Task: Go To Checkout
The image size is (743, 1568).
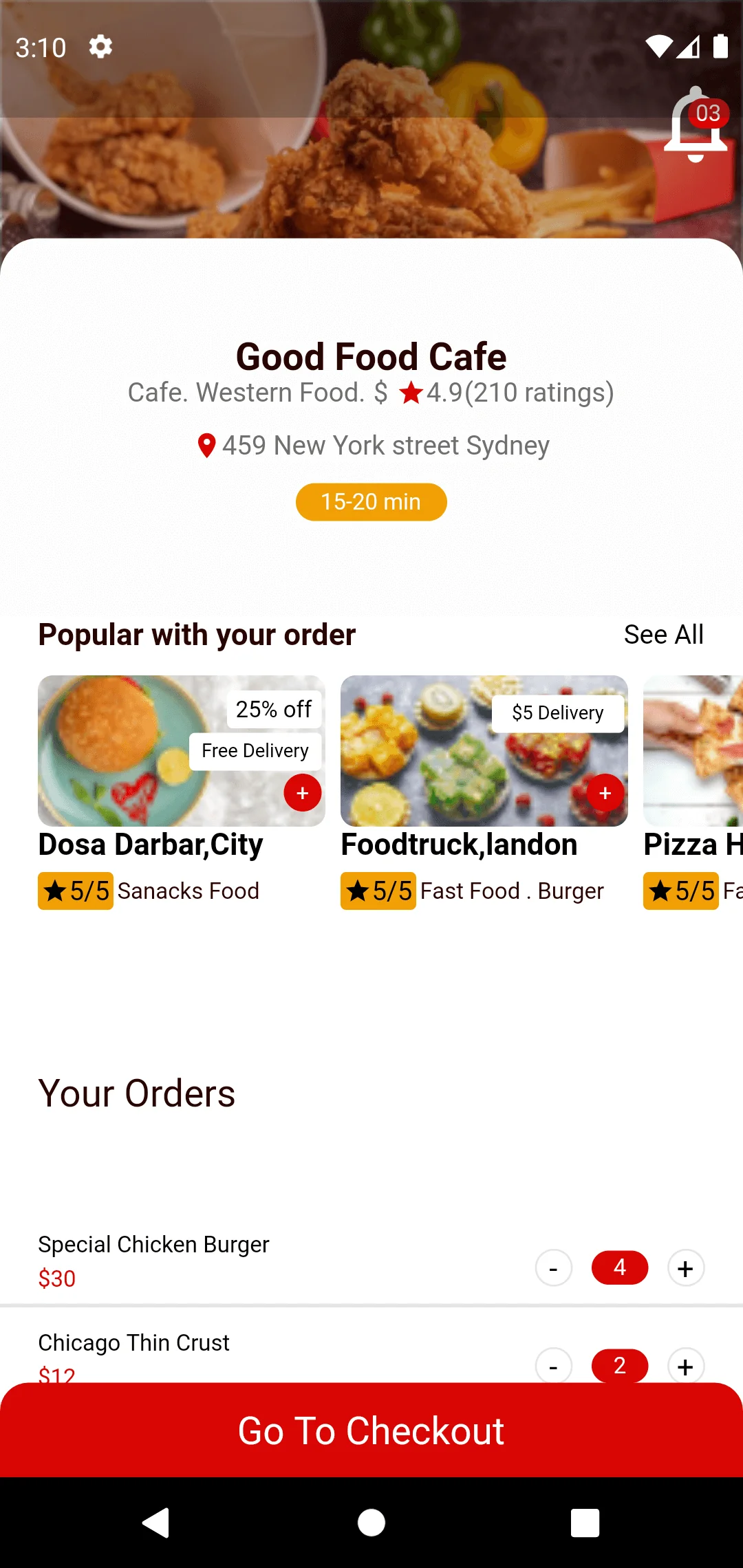Action: [x=371, y=1430]
